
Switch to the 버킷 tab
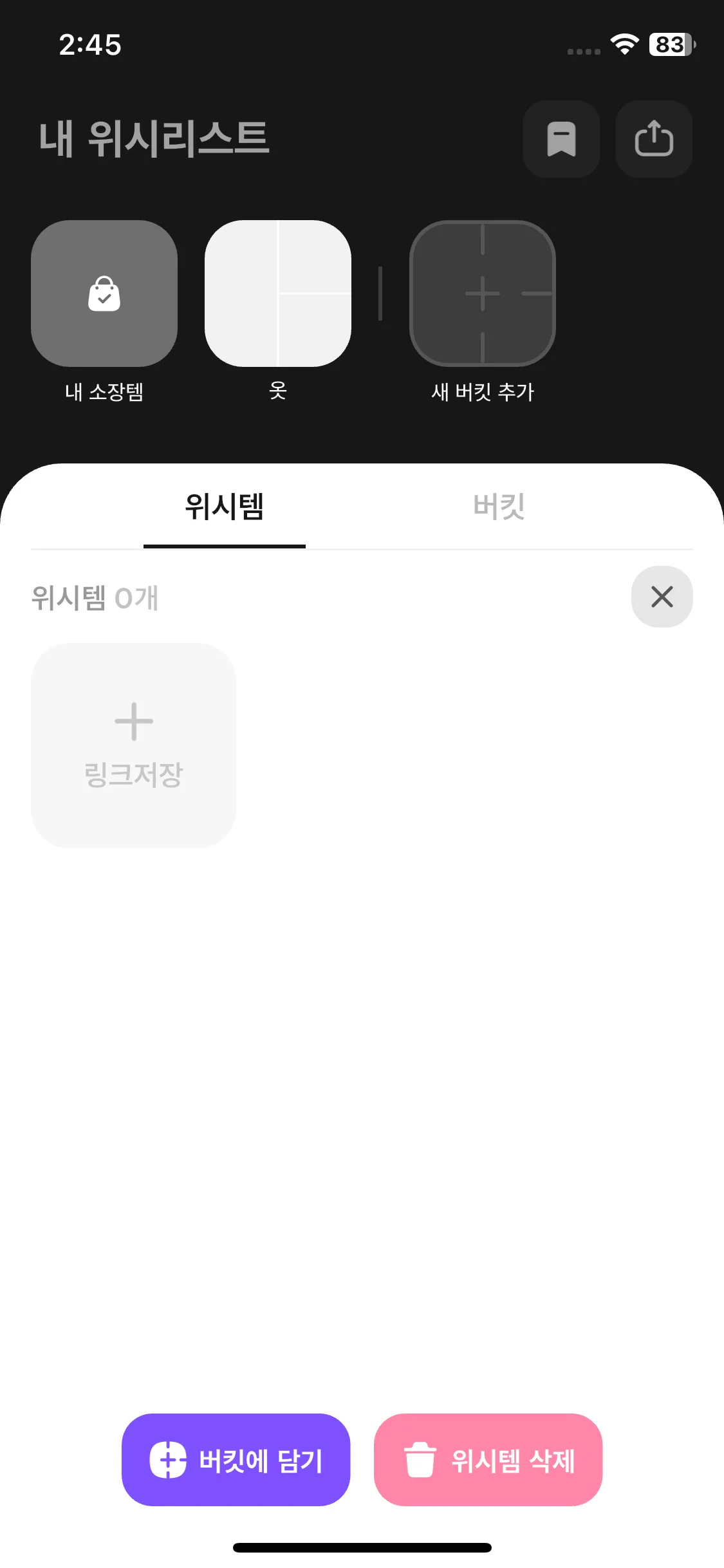499,507
